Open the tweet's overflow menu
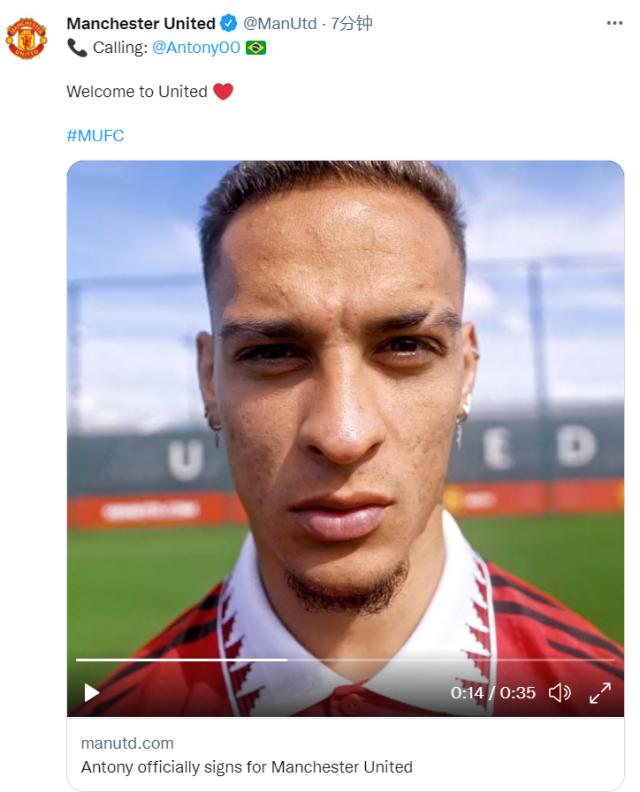Screen dimensions: 640x792 coord(614,23)
